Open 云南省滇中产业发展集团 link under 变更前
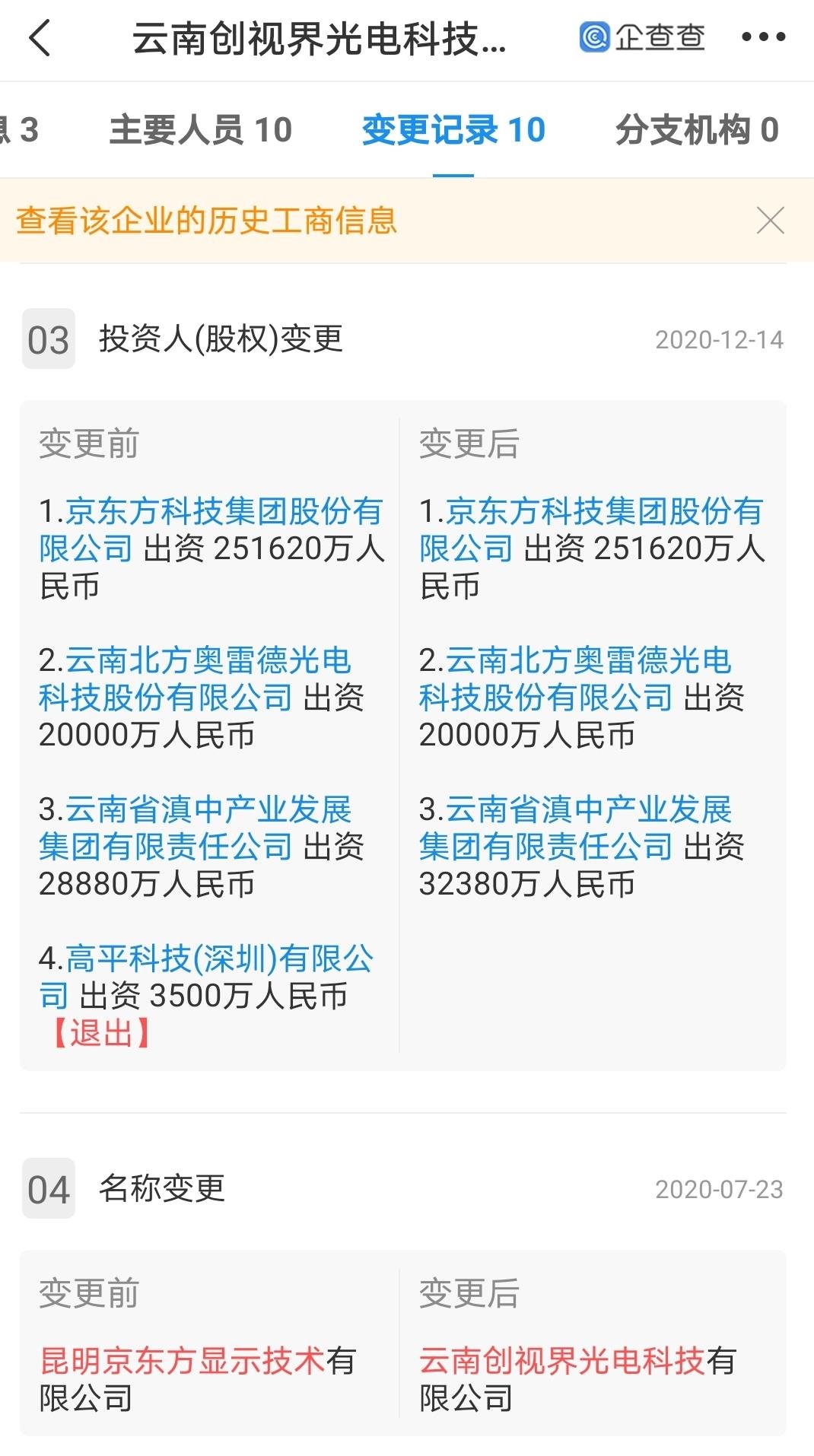The height and width of the screenshot is (1456, 814). (195, 828)
